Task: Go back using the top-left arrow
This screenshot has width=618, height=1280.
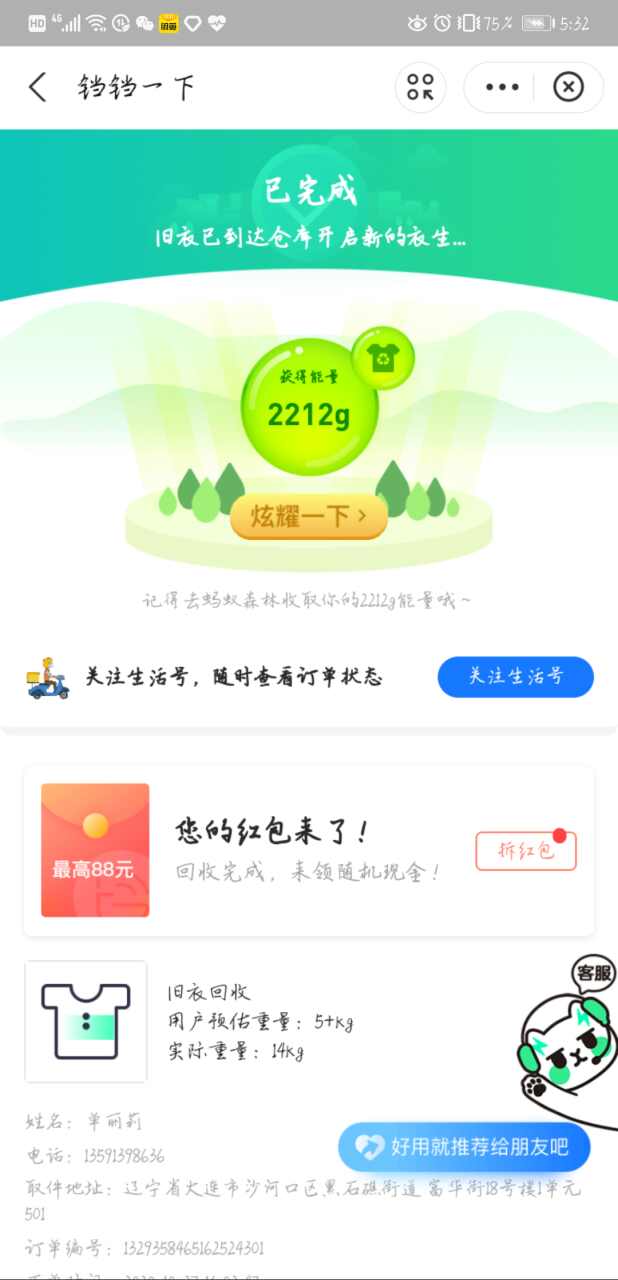Action: pyautogui.click(x=38, y=87)
